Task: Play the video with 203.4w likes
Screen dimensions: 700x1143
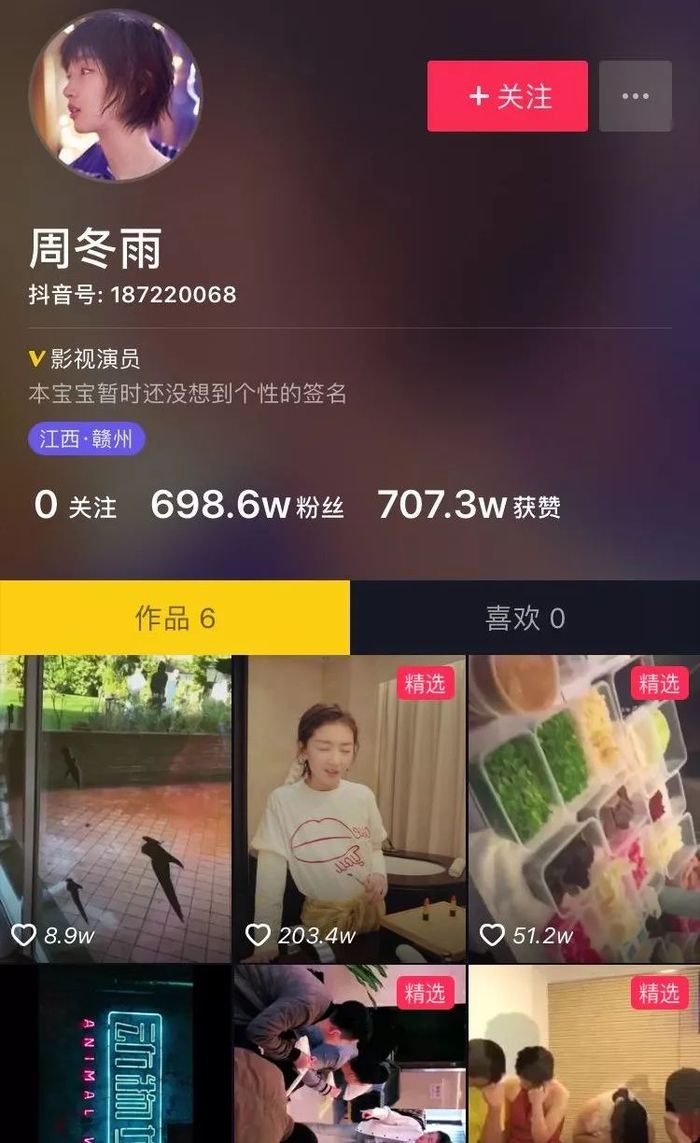Action: point(350,808)
